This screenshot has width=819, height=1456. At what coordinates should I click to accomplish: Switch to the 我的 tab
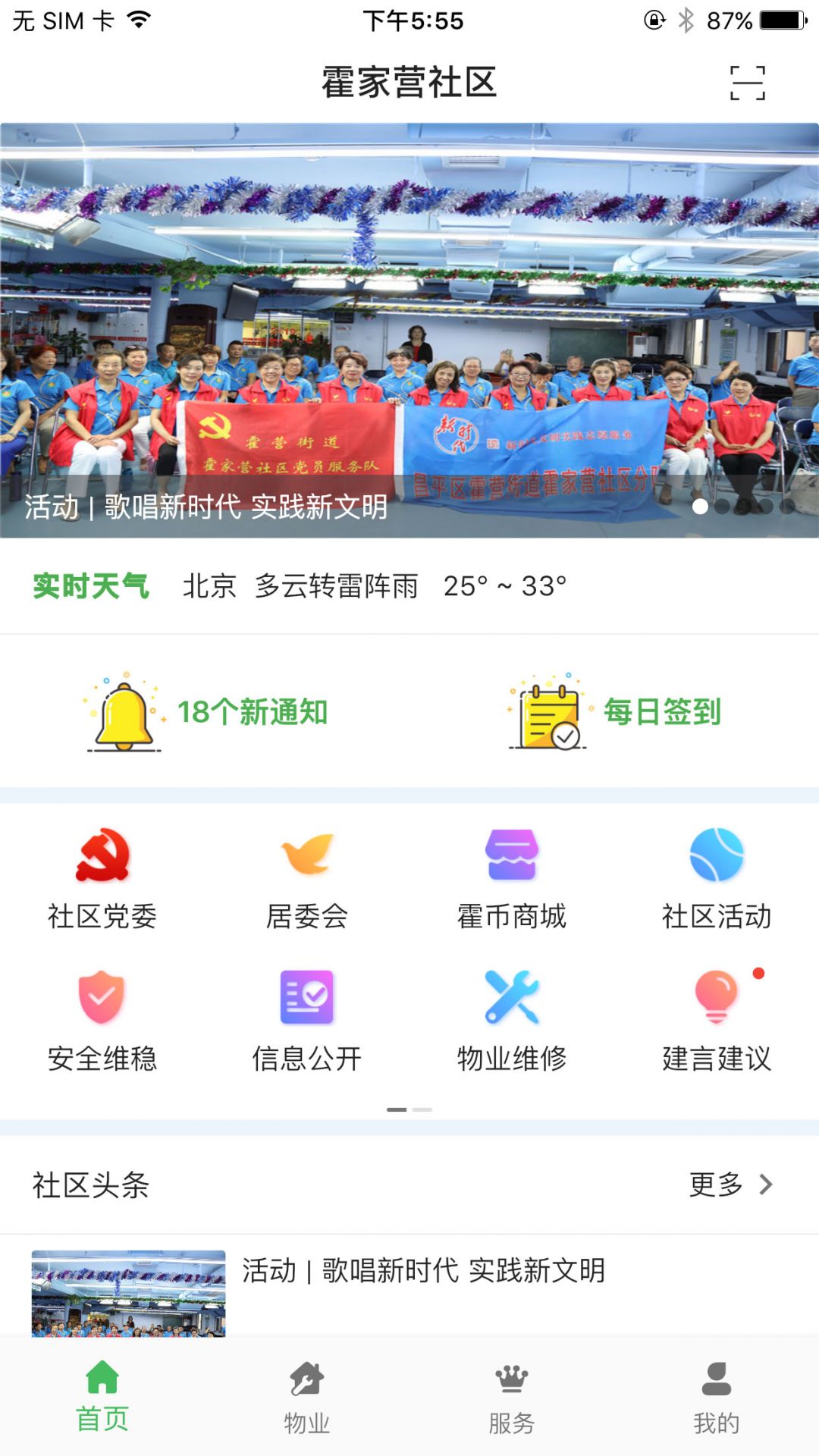[x=717, y=1398]
